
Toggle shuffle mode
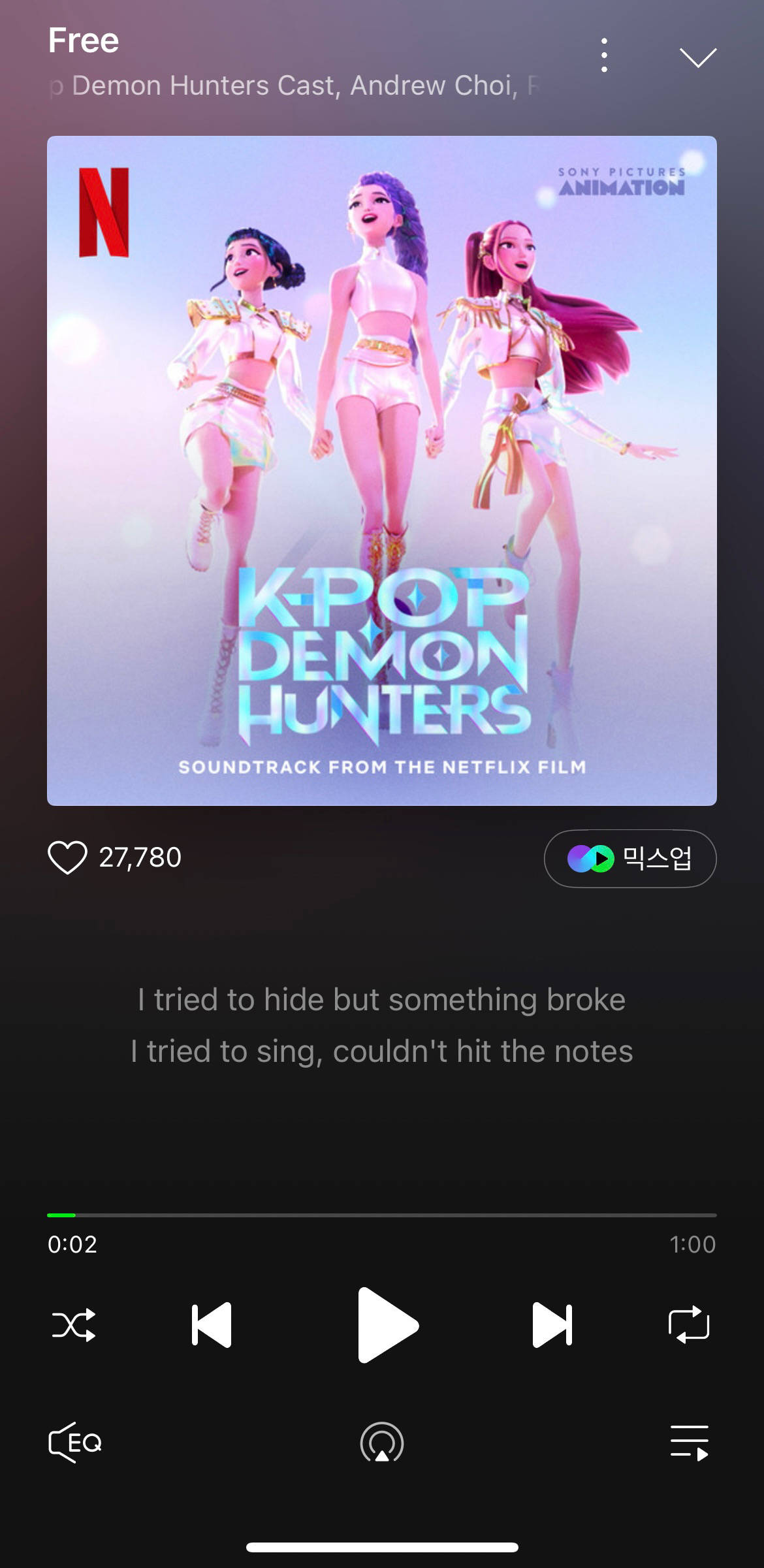(74, 1325)
